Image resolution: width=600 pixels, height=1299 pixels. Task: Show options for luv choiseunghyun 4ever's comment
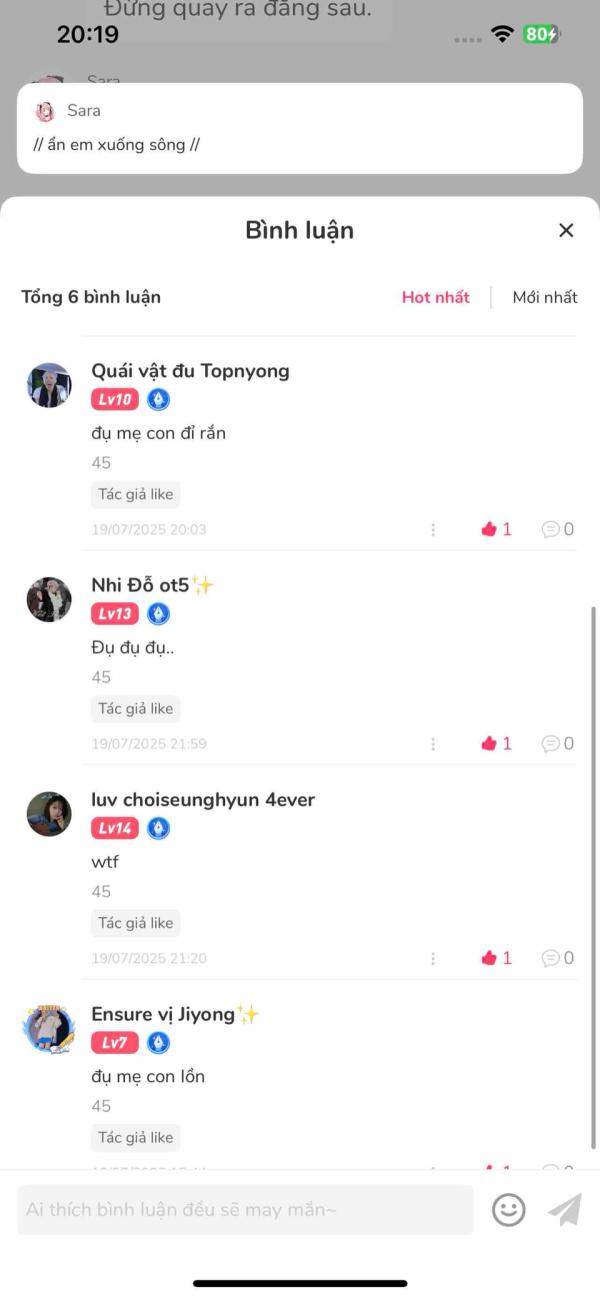pyautogui.click(x=433, y=958)
